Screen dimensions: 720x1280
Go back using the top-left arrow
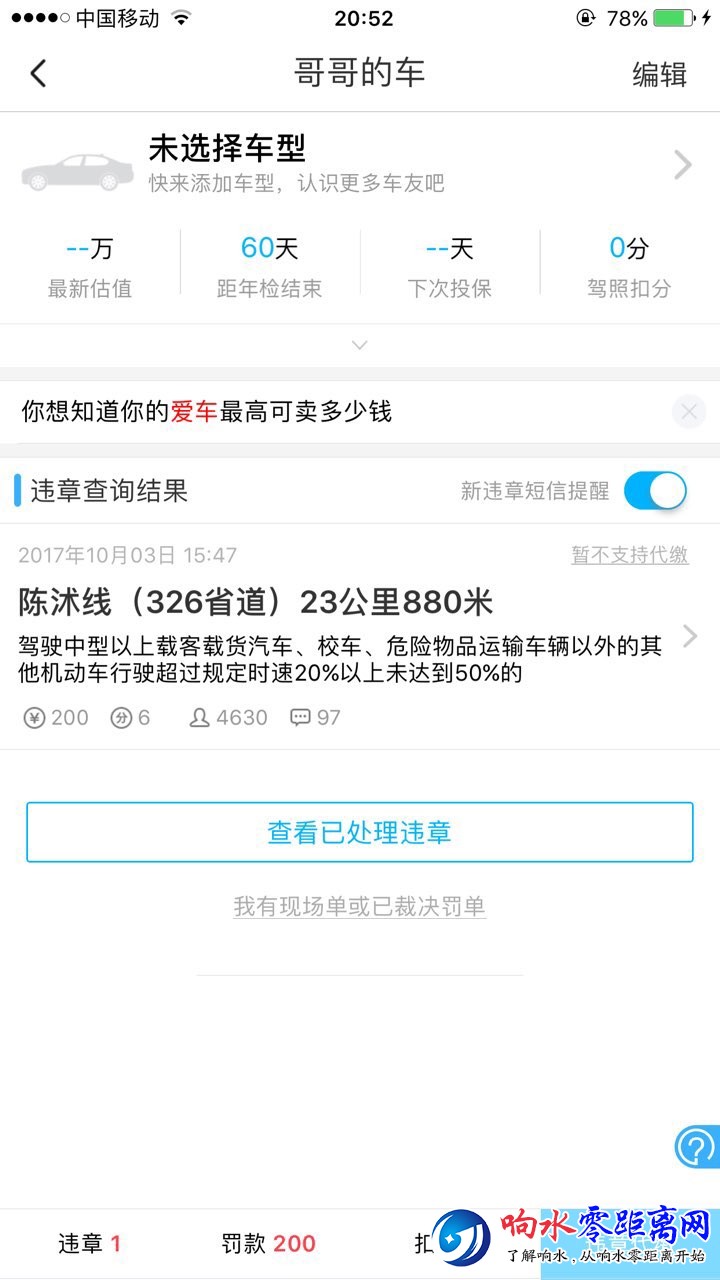[x=38, y=73]
